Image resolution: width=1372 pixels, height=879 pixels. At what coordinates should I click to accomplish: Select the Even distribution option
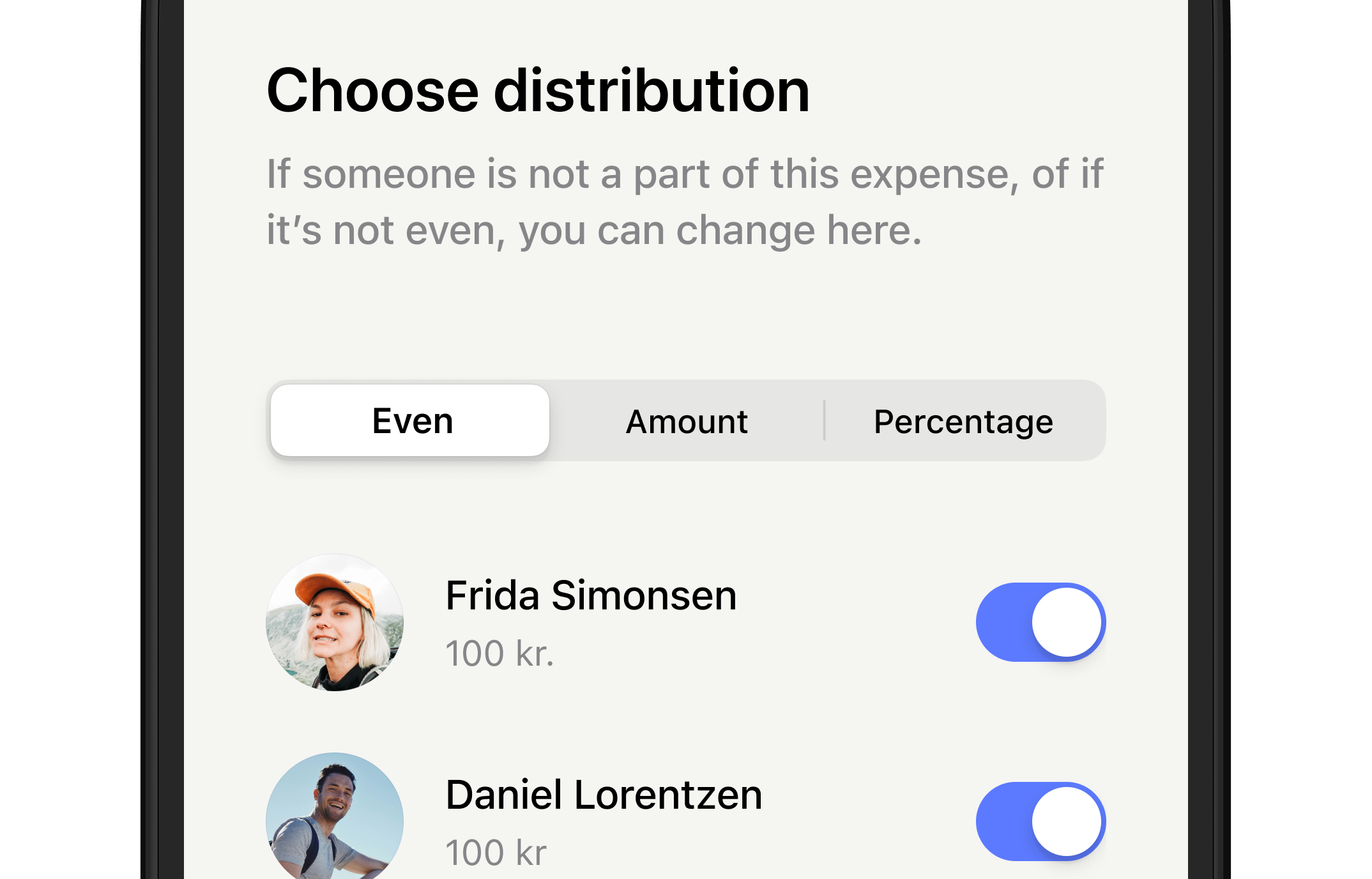click(410, 421)
